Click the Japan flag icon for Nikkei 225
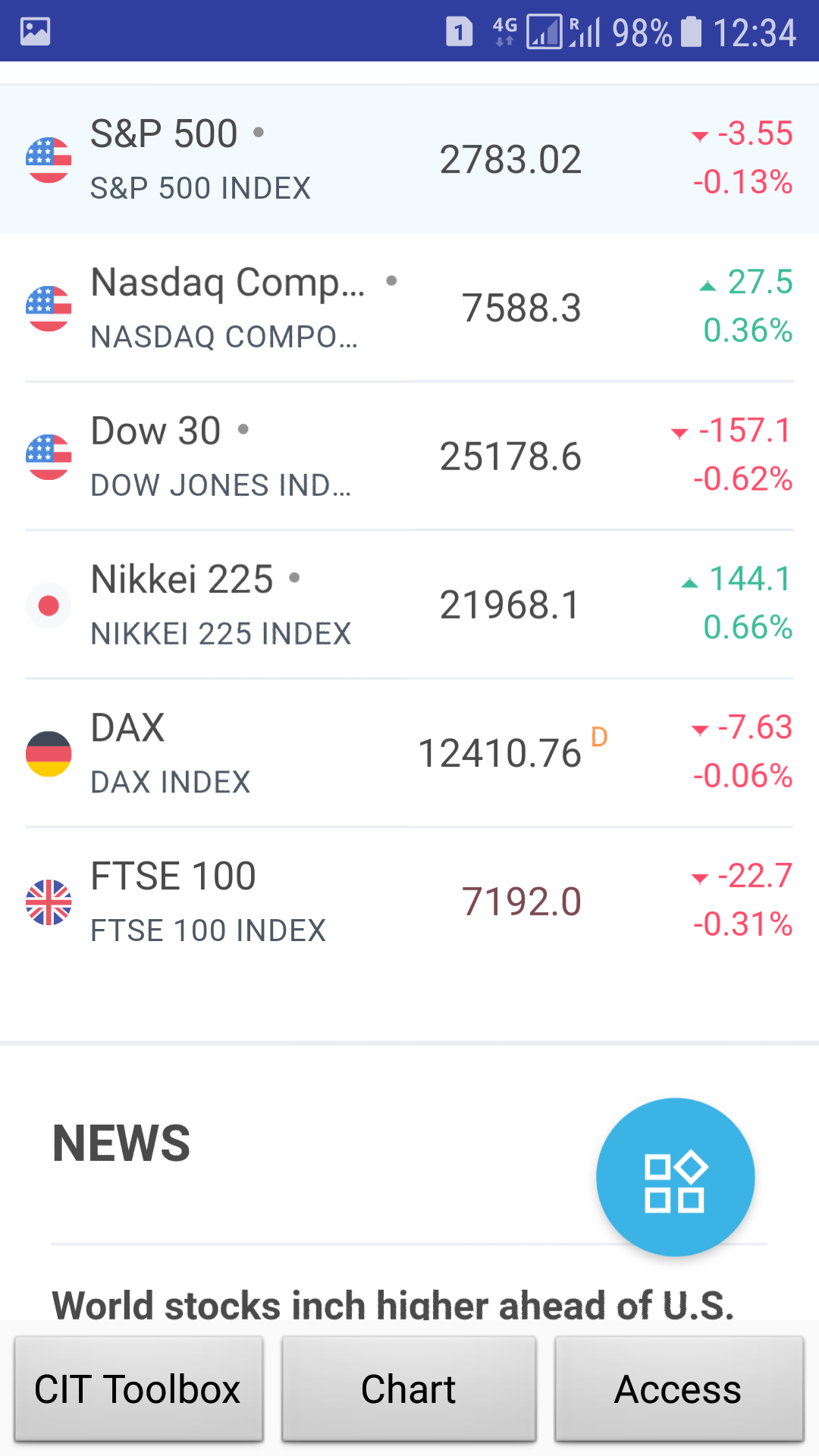The height and width of the screenshot is (1456, 819). click(x=48, y=604)
